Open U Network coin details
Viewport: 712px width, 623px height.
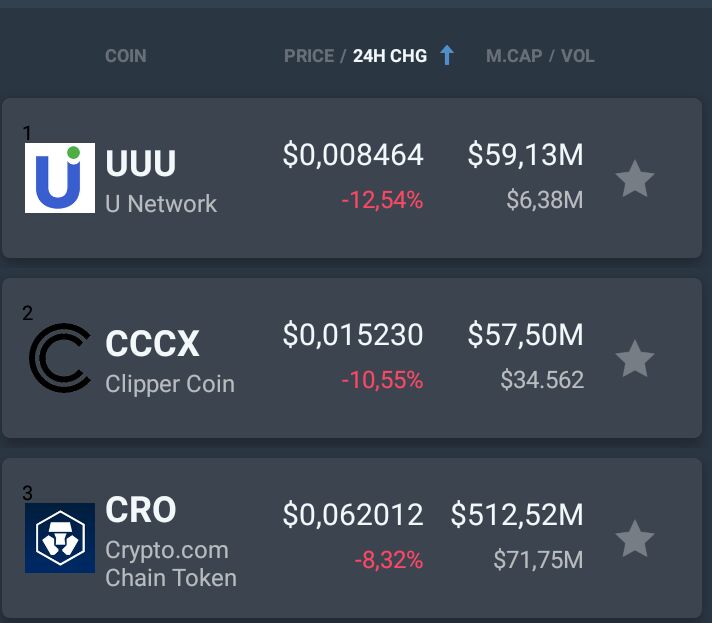click(x=160, y=180)
